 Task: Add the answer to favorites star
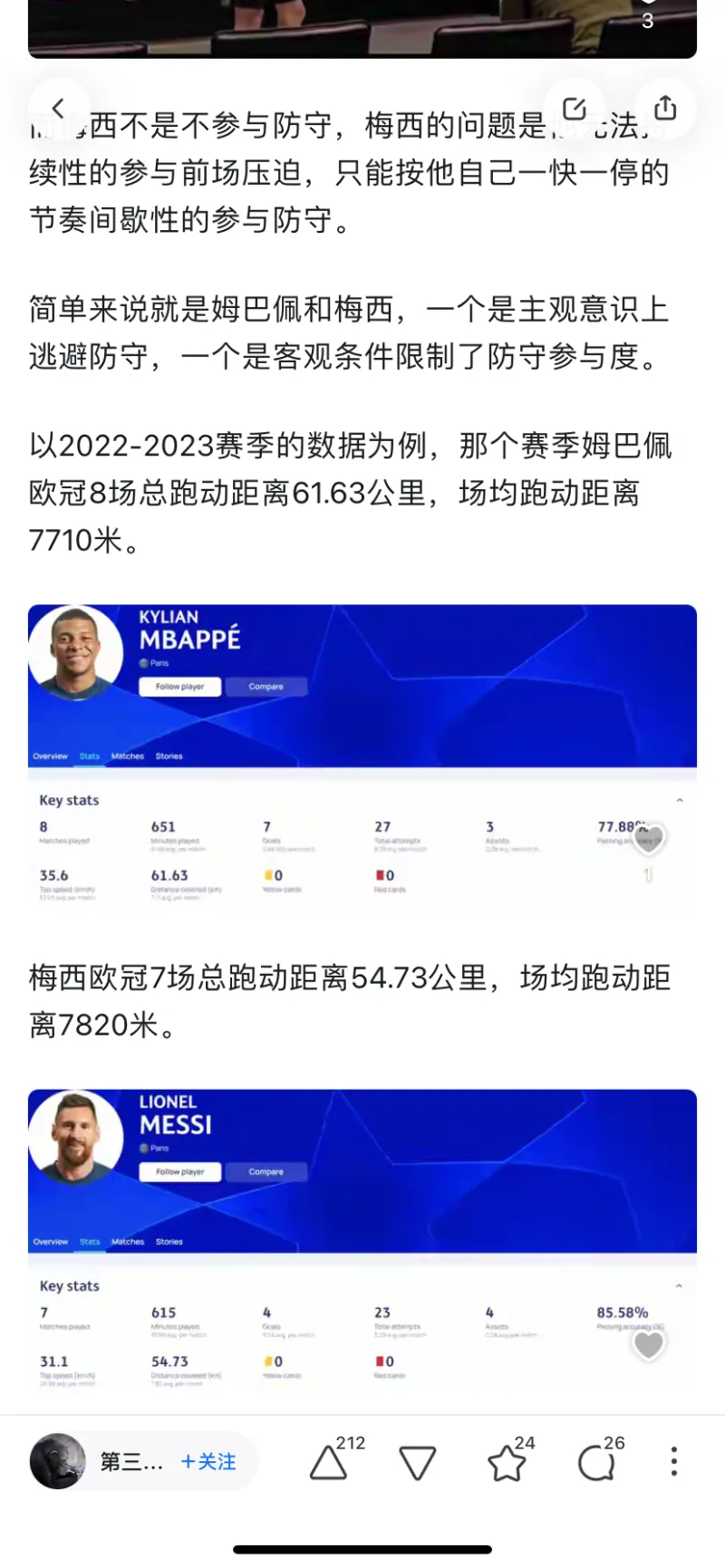pyautogui.click(x=507, y=1462)
